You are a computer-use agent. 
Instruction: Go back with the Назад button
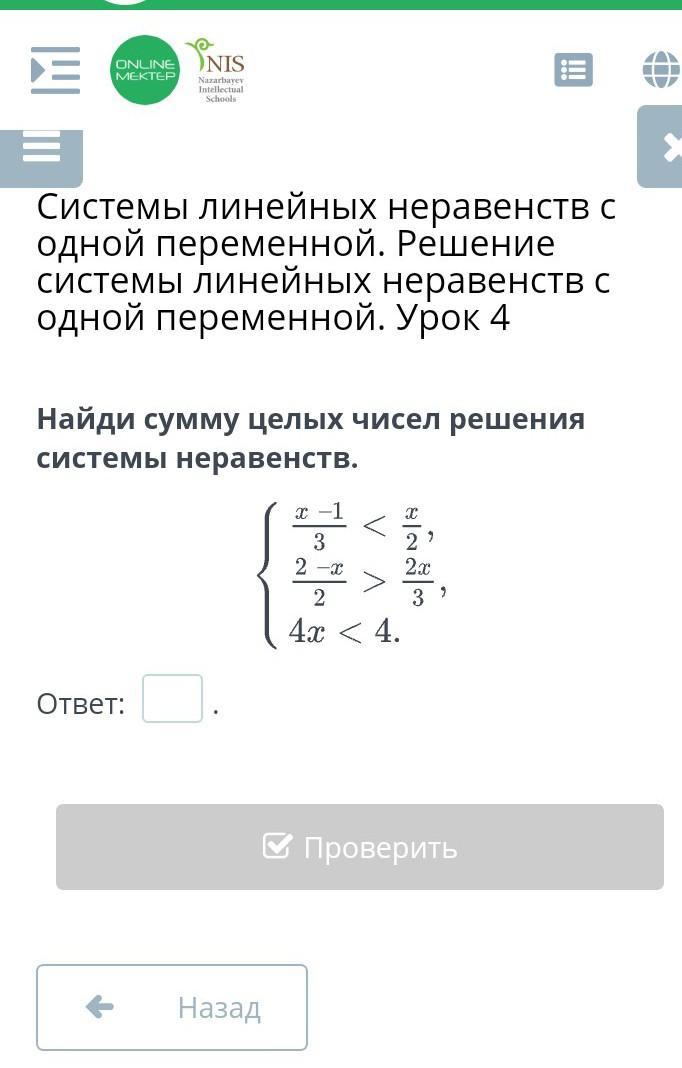[172, 1007]
